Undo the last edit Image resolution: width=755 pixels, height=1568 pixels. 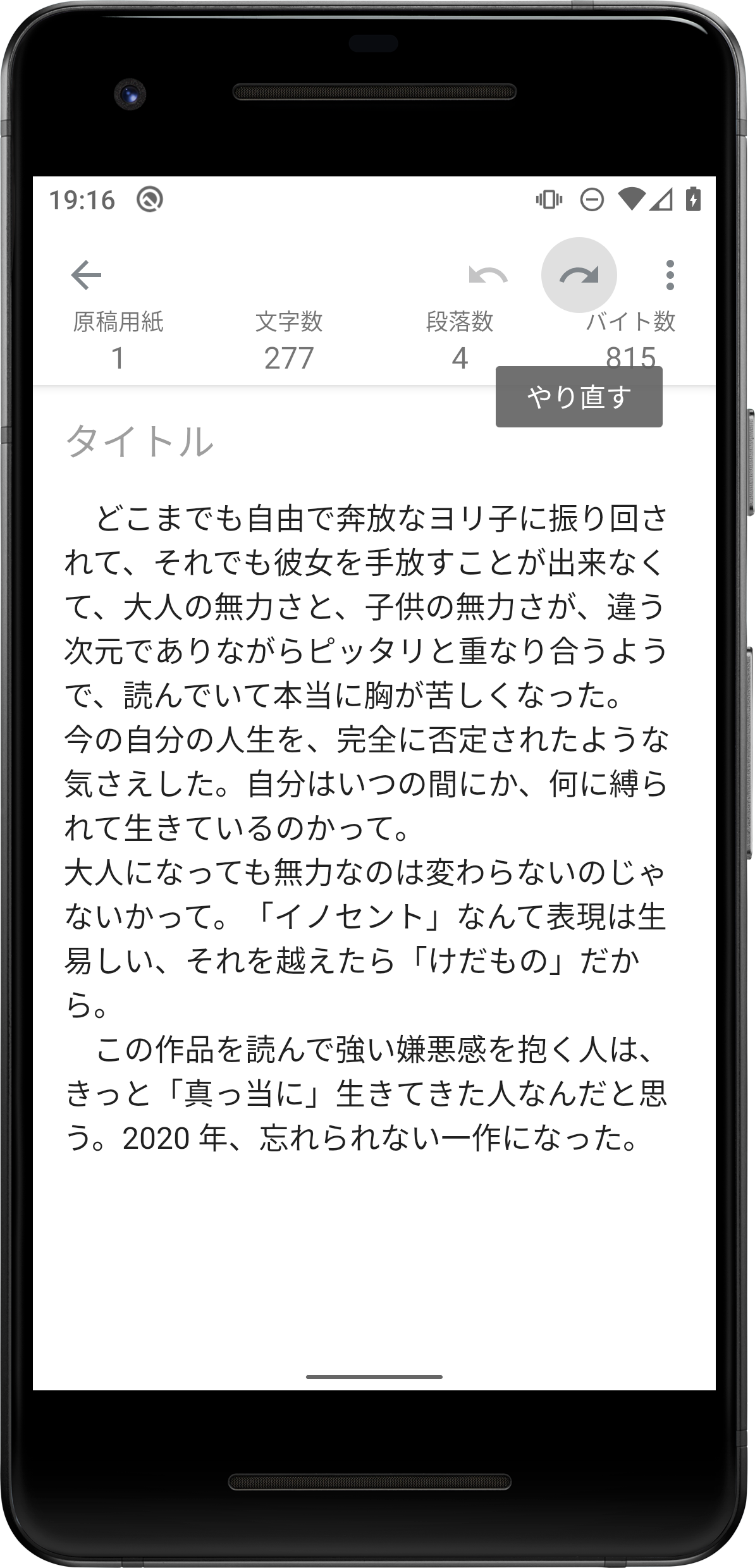click(x=488, y=275)
